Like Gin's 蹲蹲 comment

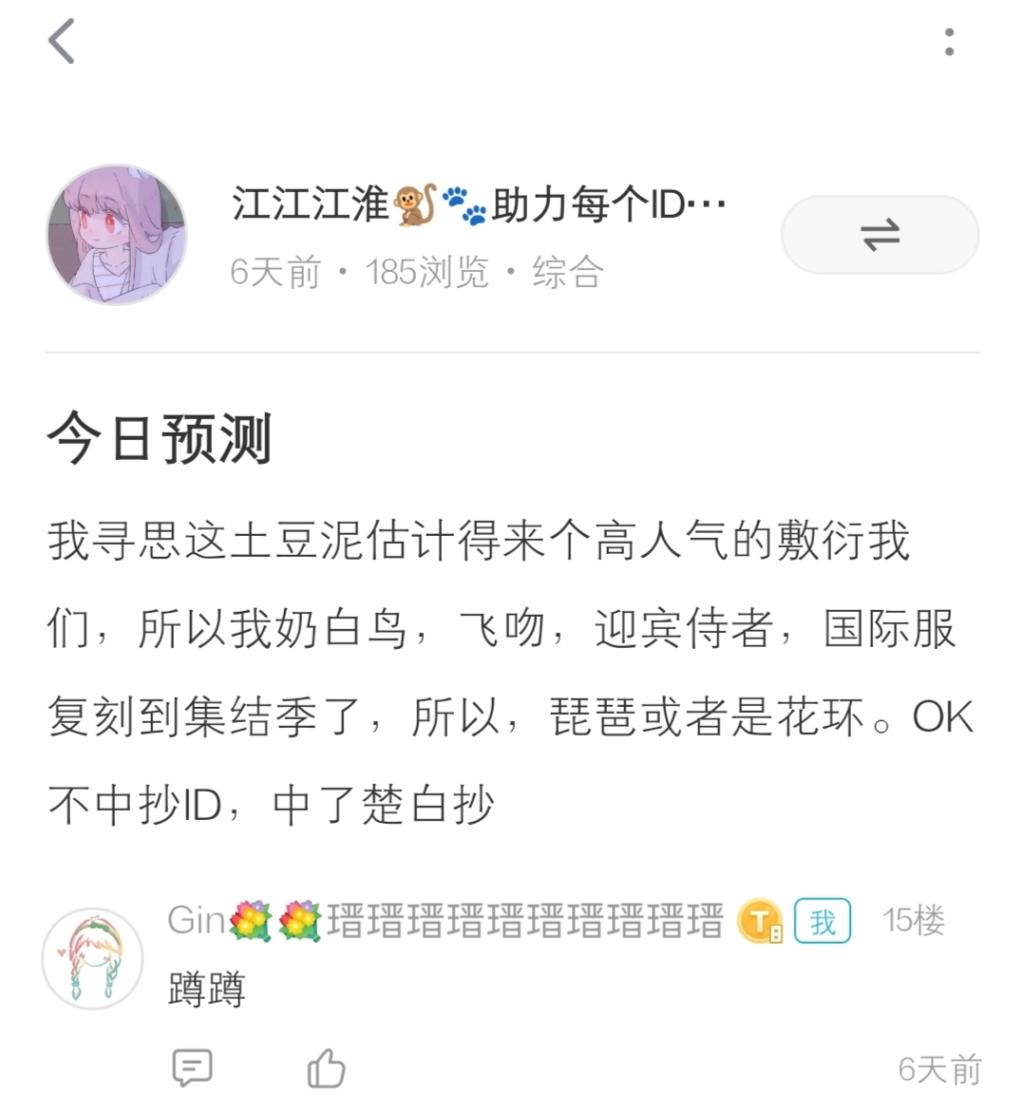326,1068
